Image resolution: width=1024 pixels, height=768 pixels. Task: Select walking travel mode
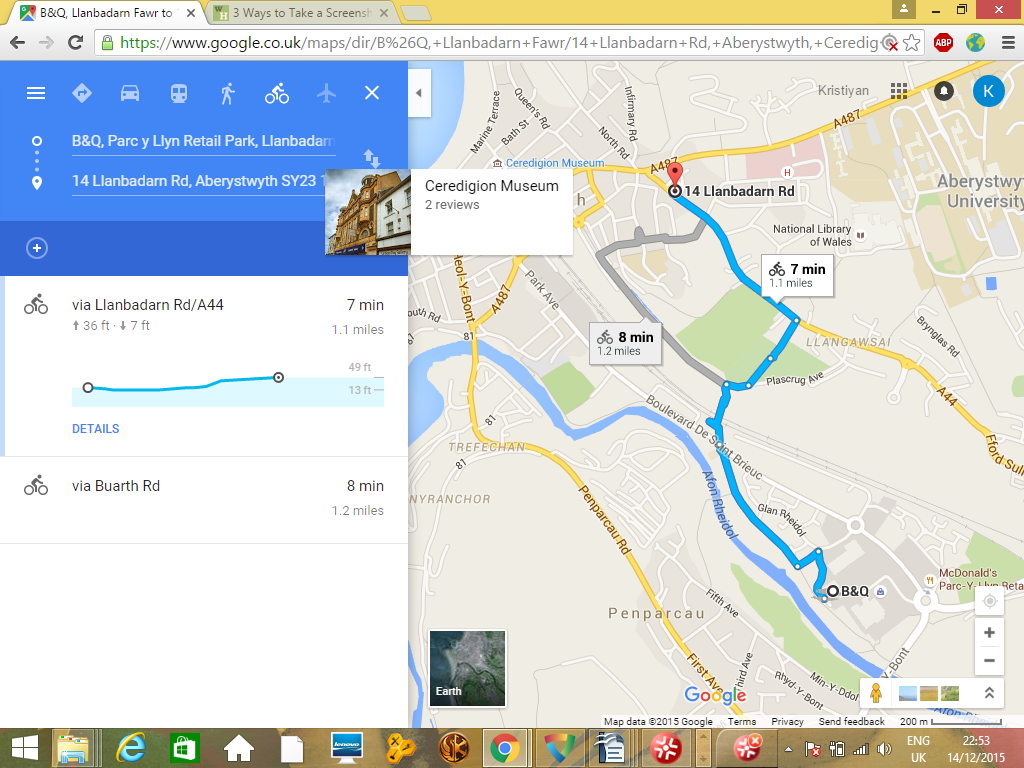(228, 93)
